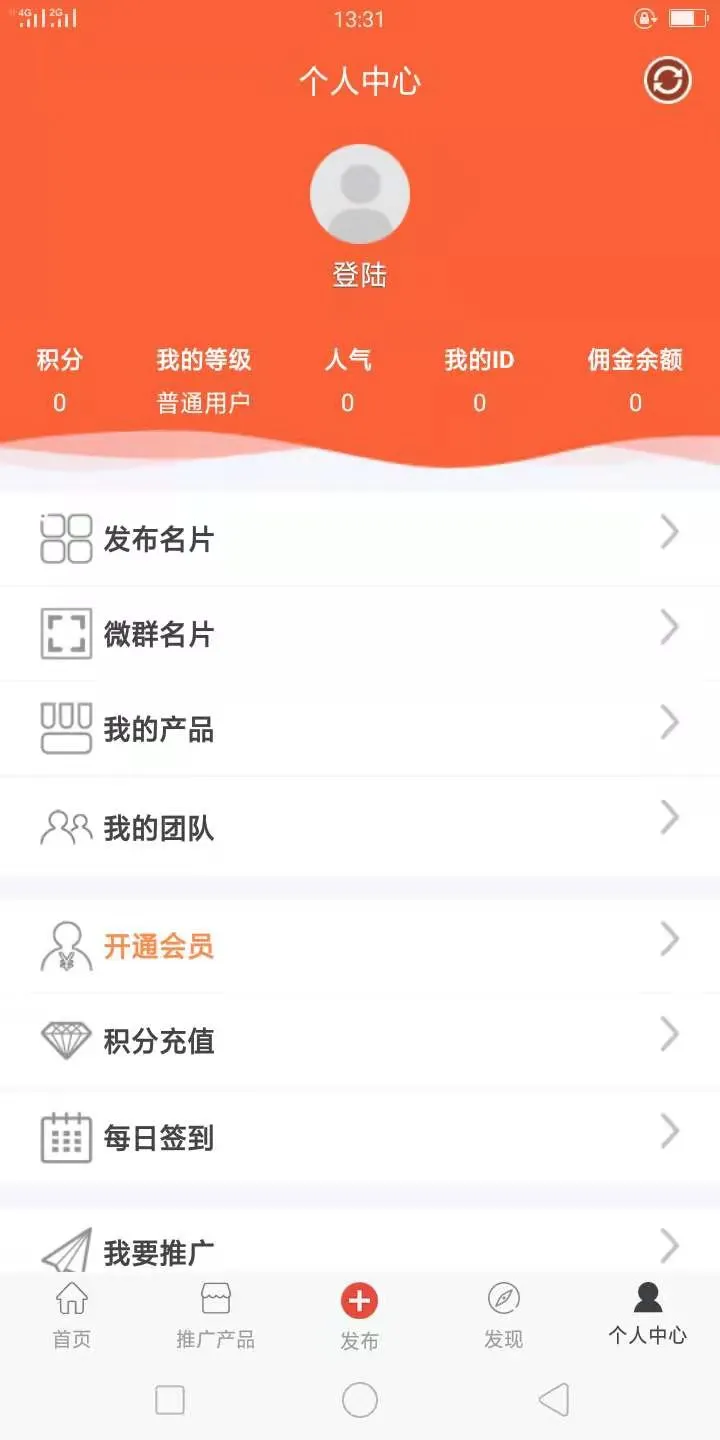Tap the refresh icon in top right corner
Image resolution: width=720 pixels, height=1440 pixels.
(x=666, y=81)
